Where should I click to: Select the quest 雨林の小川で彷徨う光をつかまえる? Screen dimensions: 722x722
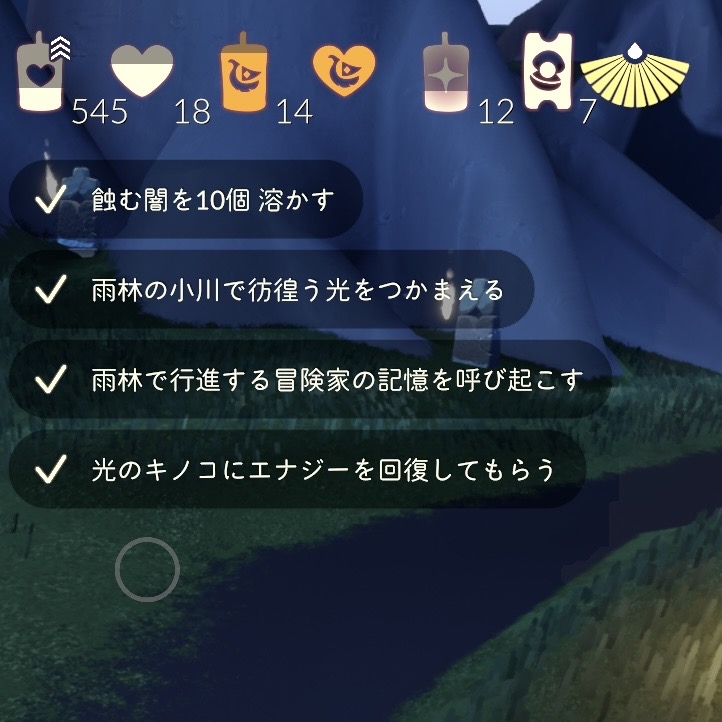coord(270,290)
